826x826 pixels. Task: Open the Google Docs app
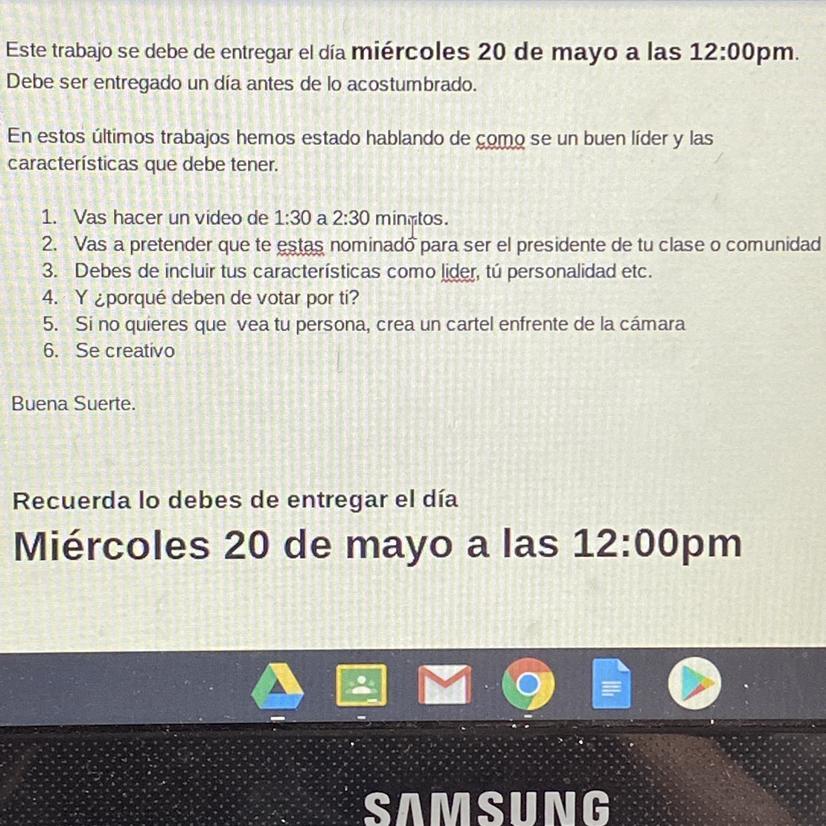[611, 686]
